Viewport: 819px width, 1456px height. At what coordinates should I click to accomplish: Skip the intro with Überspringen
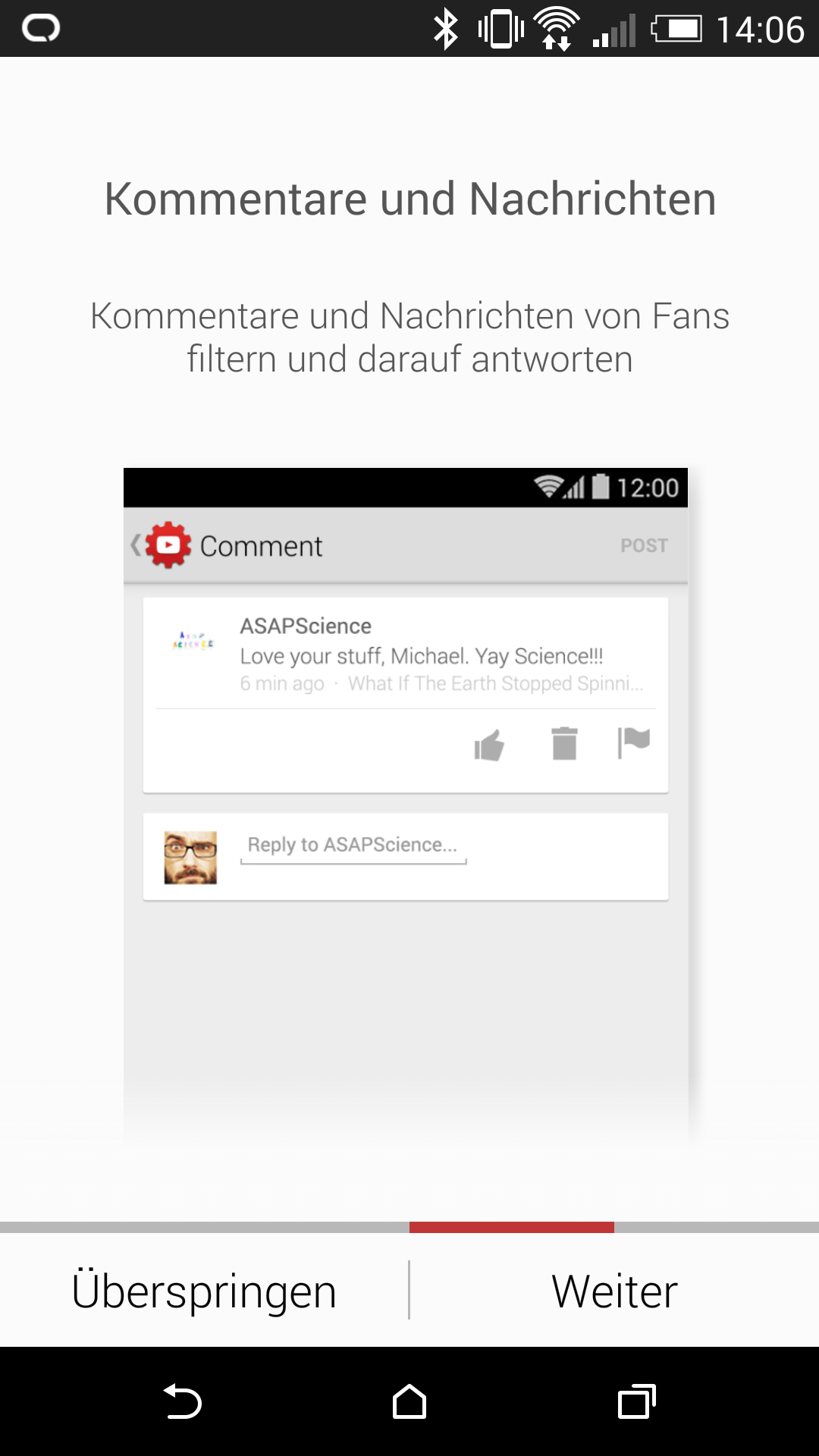[x=203, y=1291]
